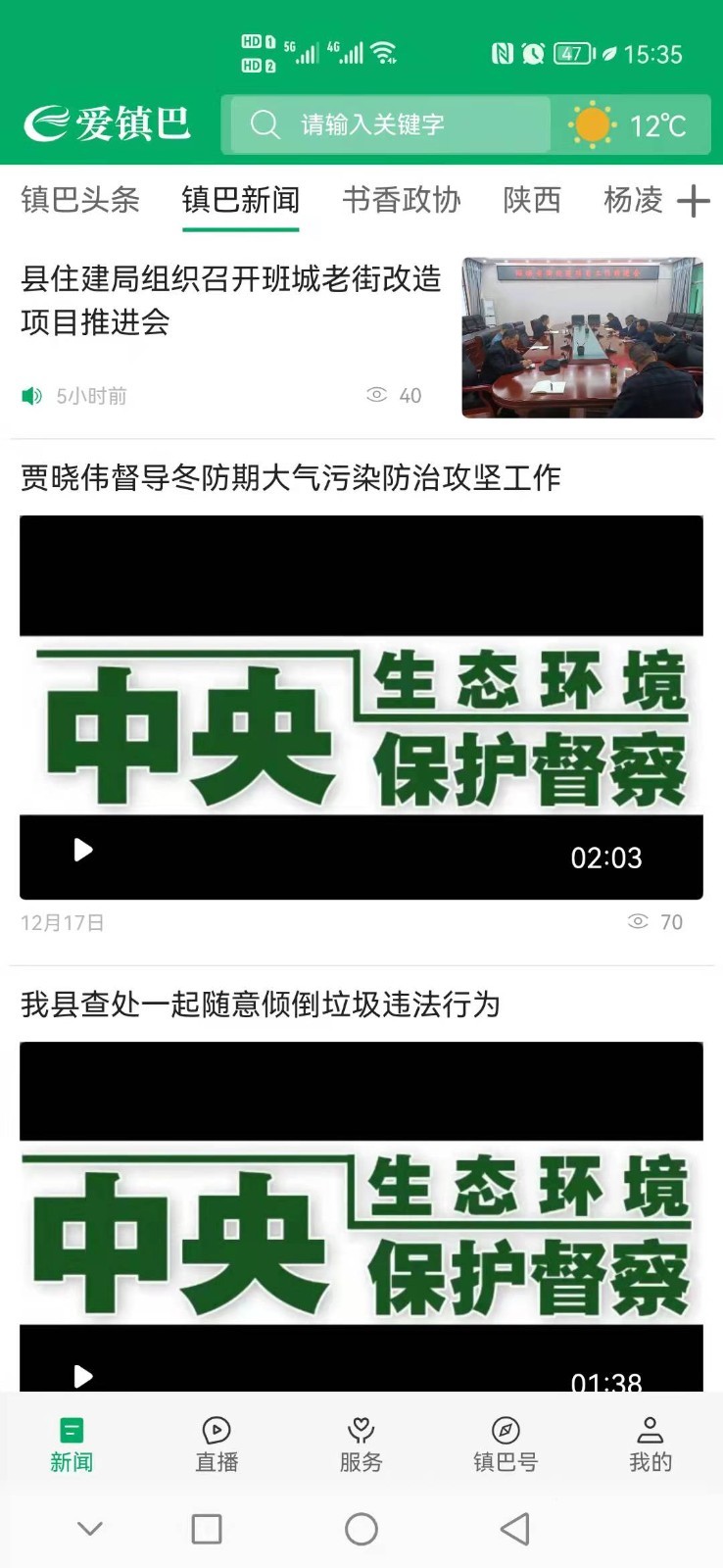The width and height of the screenshot is (723, 1568).
Task: Listen to the 班城老街改造 article audio
Action: [x=32, y=396]
